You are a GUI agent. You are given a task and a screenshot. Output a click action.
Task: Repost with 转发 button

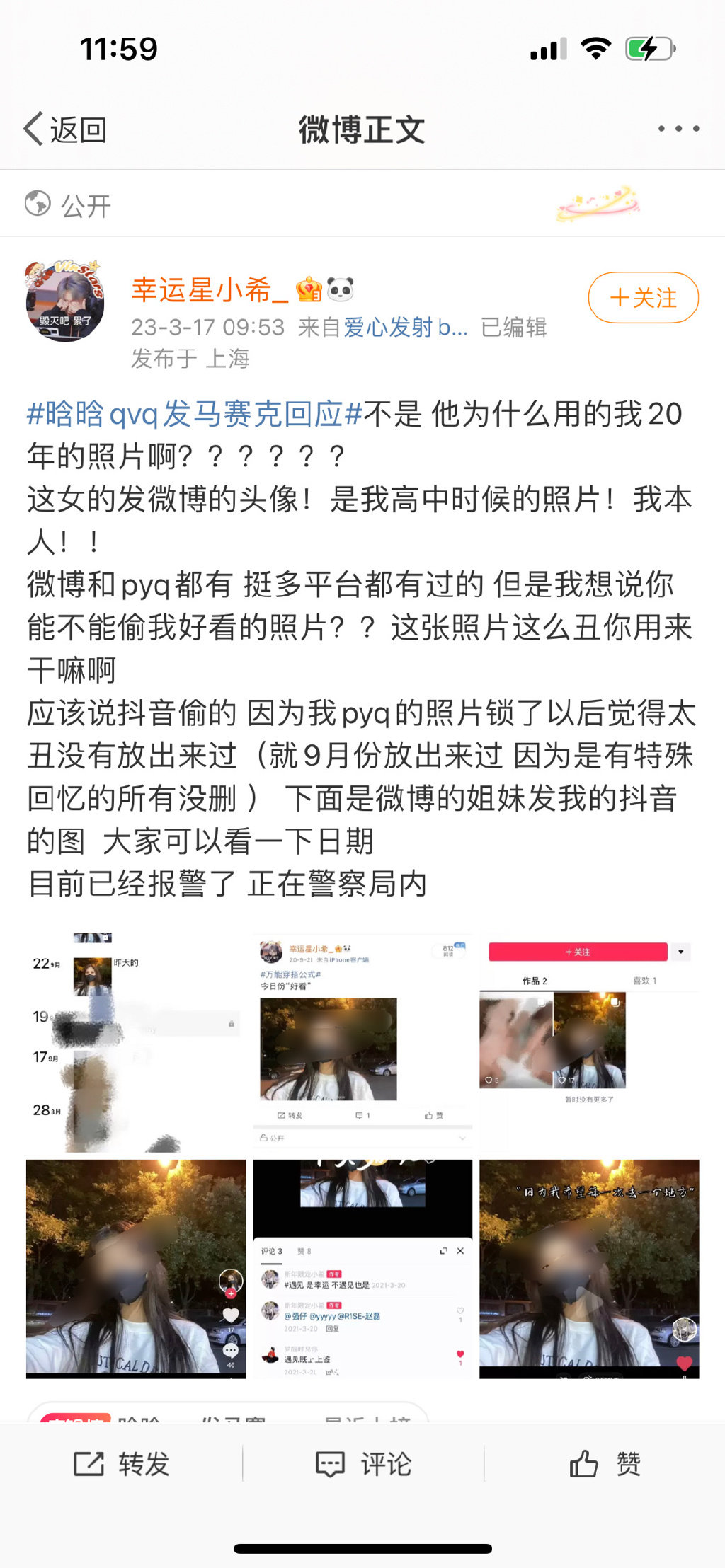coord(121,1463)
